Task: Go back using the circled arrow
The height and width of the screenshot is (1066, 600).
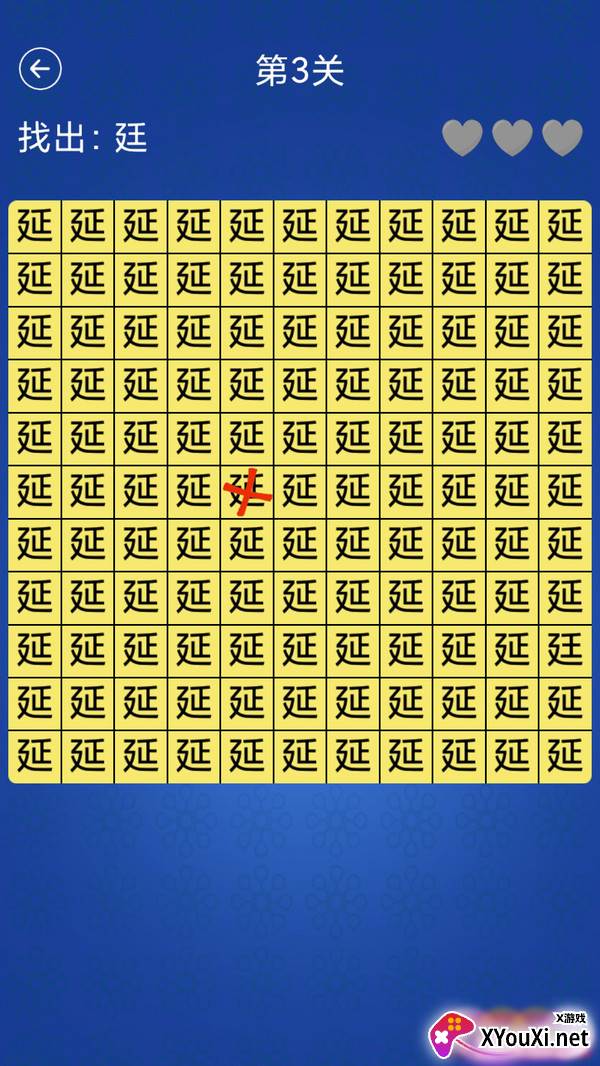Action: 40,69
